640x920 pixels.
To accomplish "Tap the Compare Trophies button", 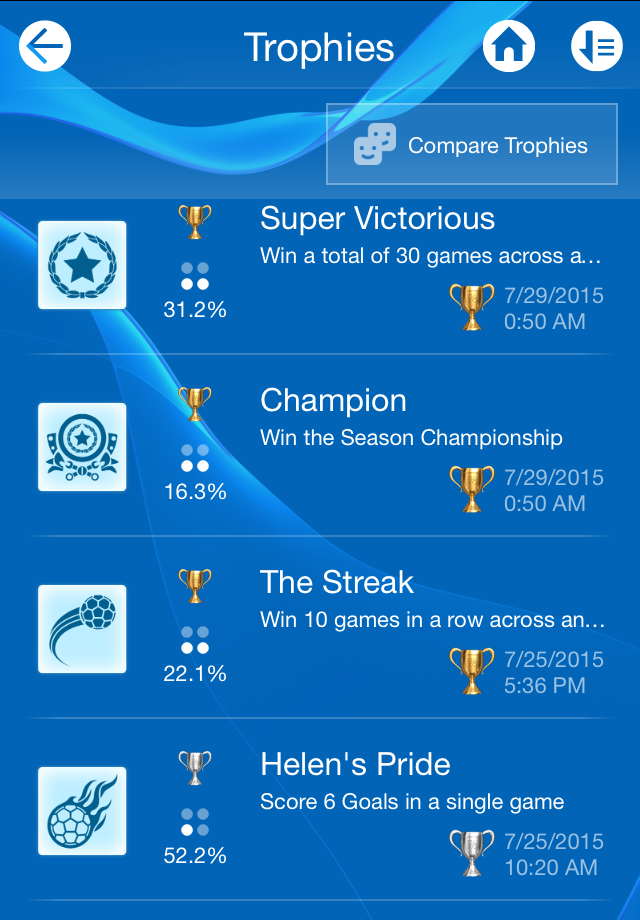I will pos(472,145).
